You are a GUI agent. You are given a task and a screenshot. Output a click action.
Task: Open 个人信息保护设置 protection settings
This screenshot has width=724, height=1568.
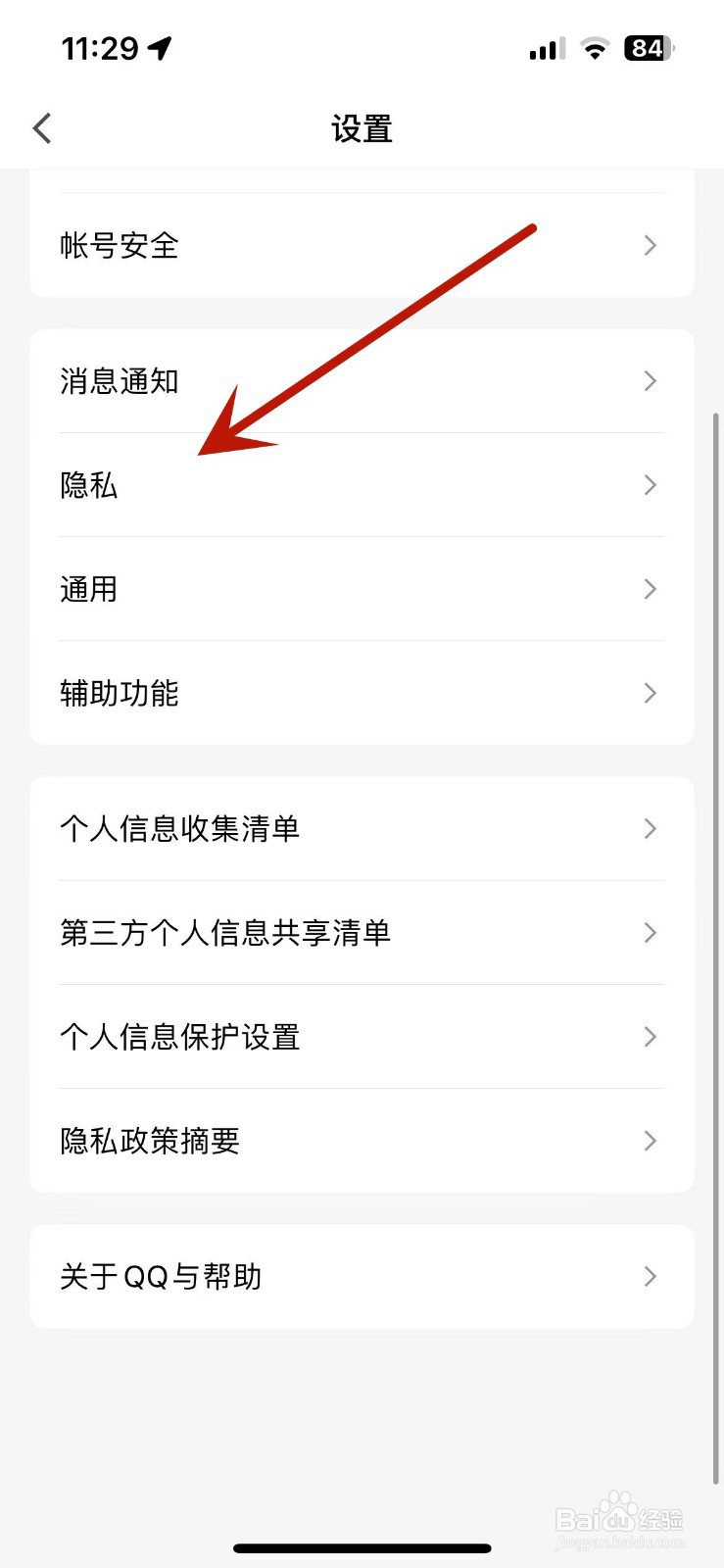(x=180, y=1037)
